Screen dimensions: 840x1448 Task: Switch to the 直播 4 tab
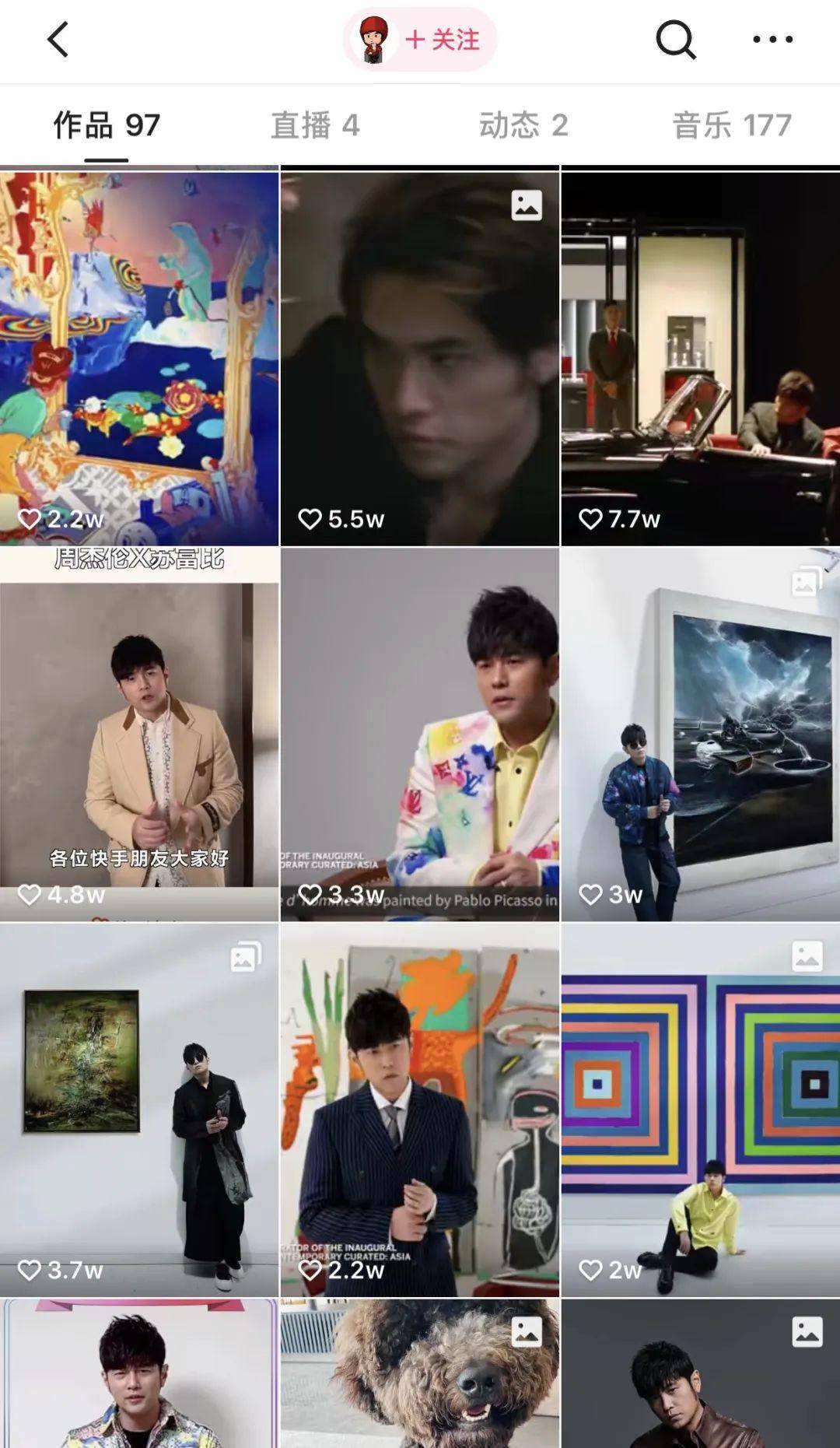[x=315, y=125]
